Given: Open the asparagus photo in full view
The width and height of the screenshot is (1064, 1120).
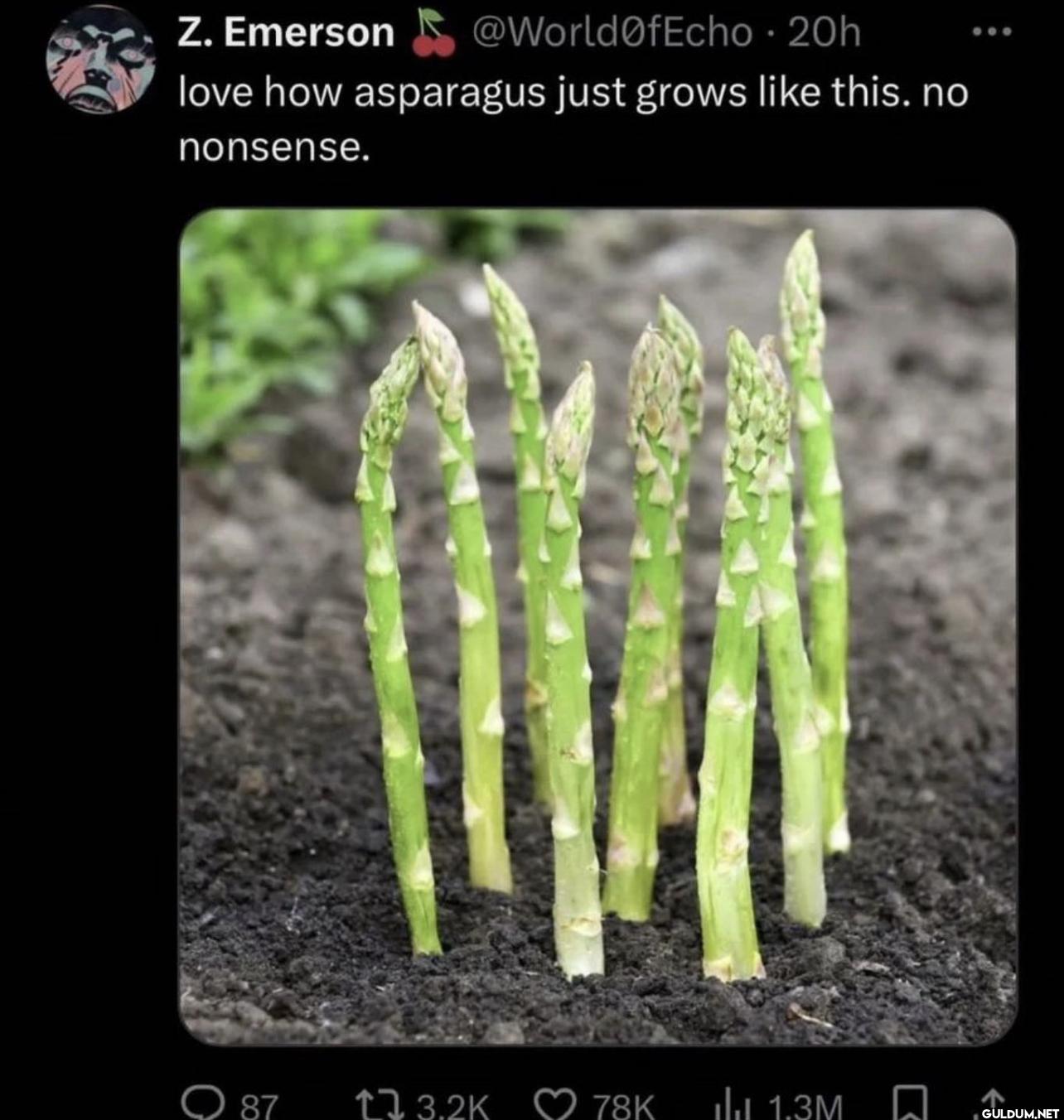Looking at the screenshot, I should click(597, 627).
